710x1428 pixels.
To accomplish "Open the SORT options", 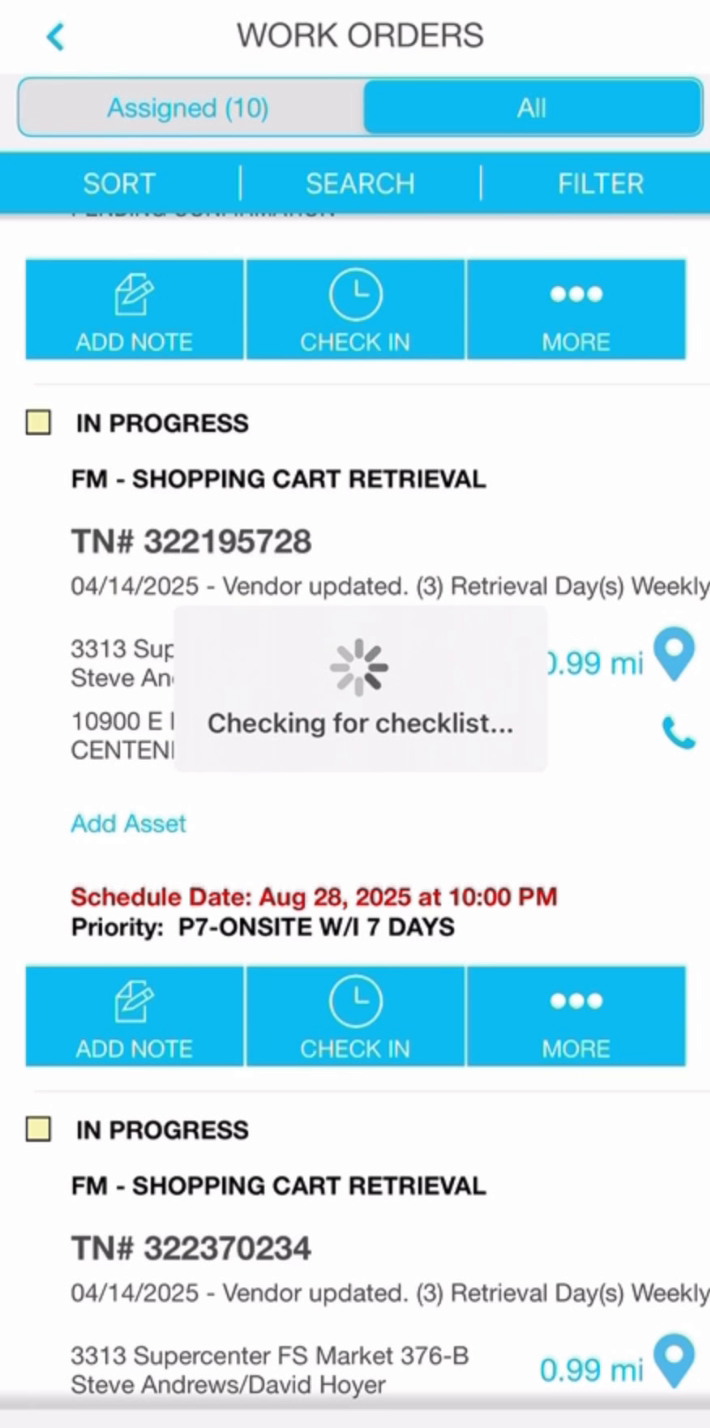I will click(x=119, y=183).
